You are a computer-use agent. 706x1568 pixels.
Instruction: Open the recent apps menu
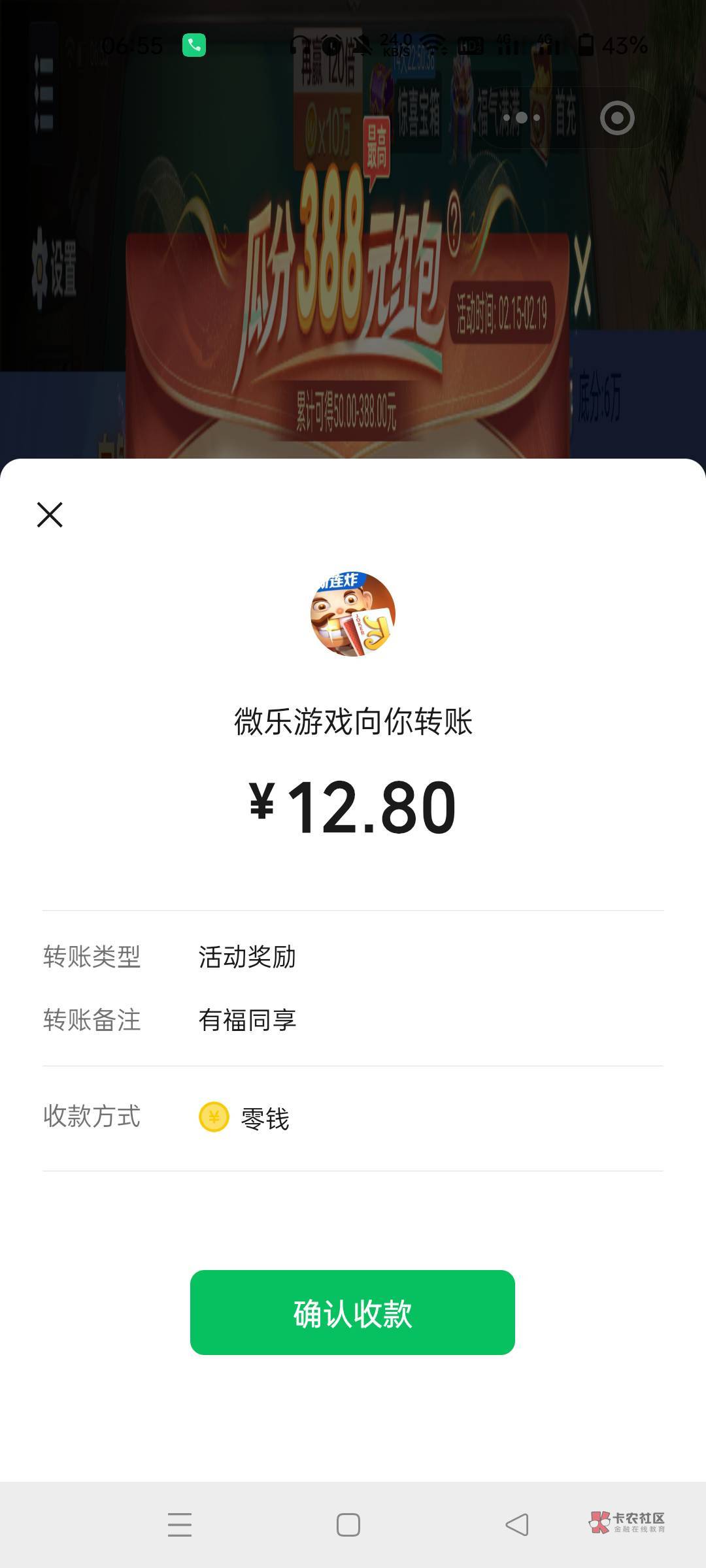tap(180, 1524)
